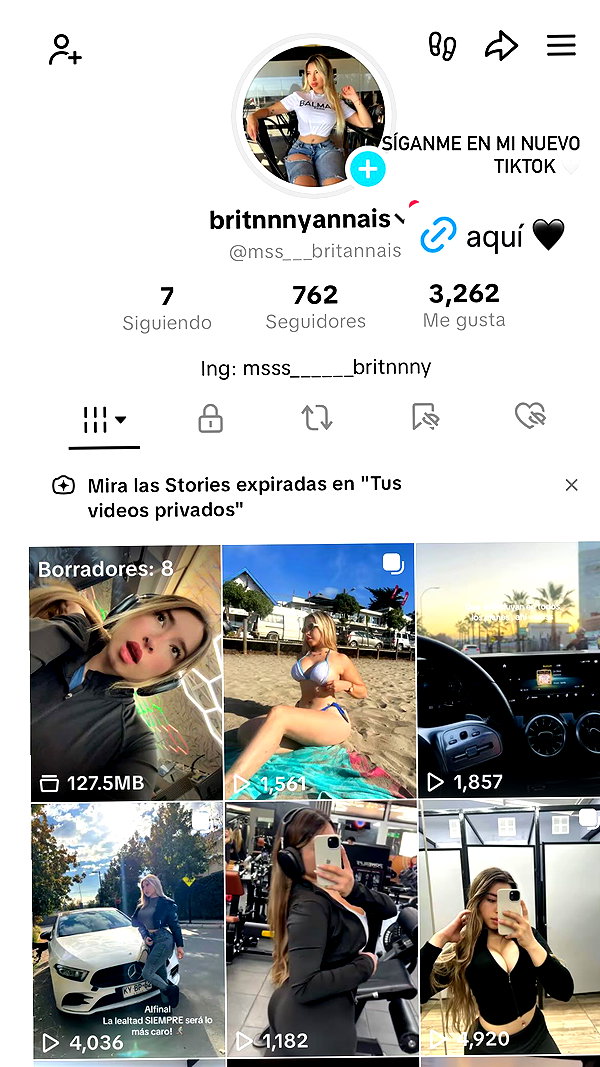Tap the plus badge on the profile photo
Screen dimensions: 600x1067
point(368,169)
